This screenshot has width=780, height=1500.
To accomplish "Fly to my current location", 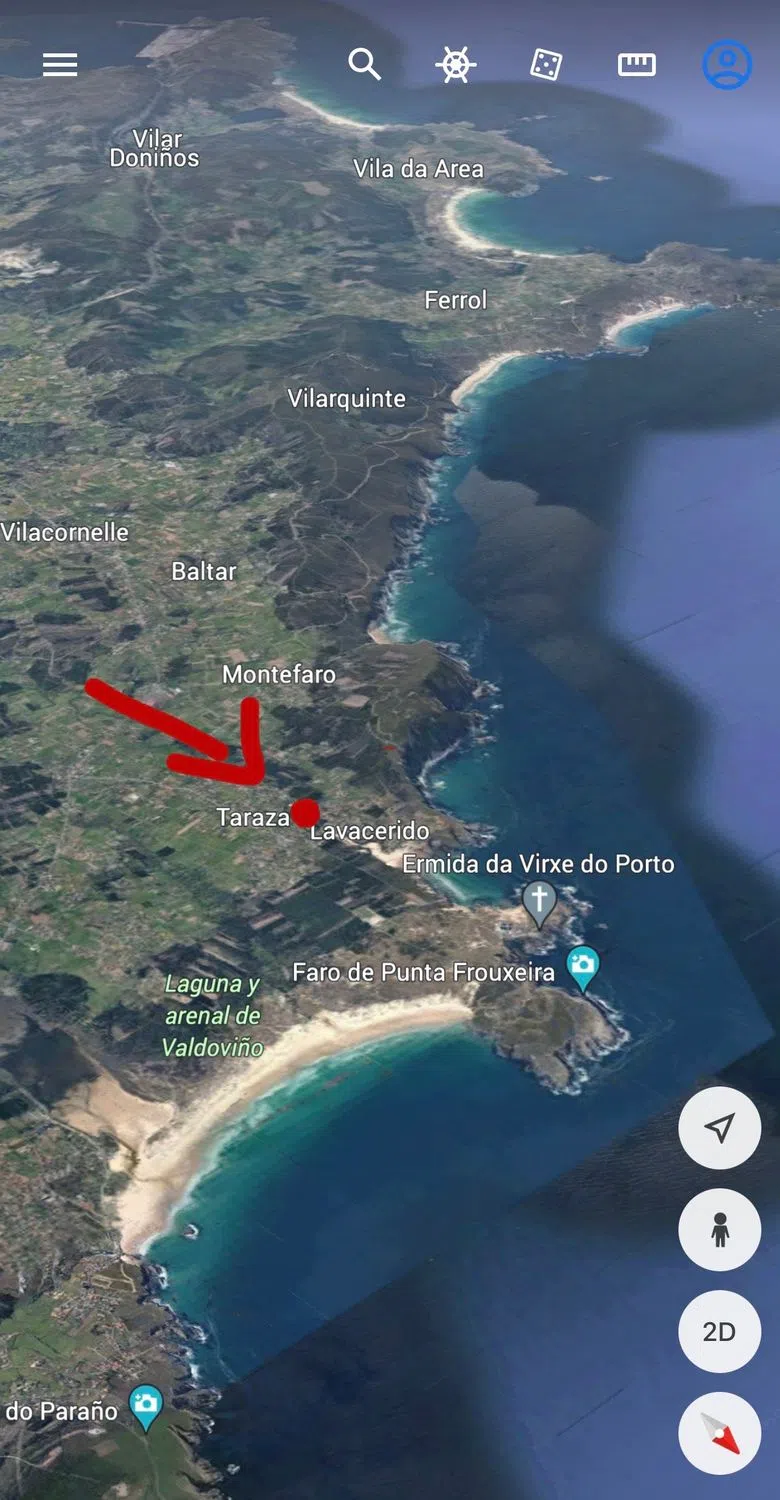I will click(x=719, y=1128).
